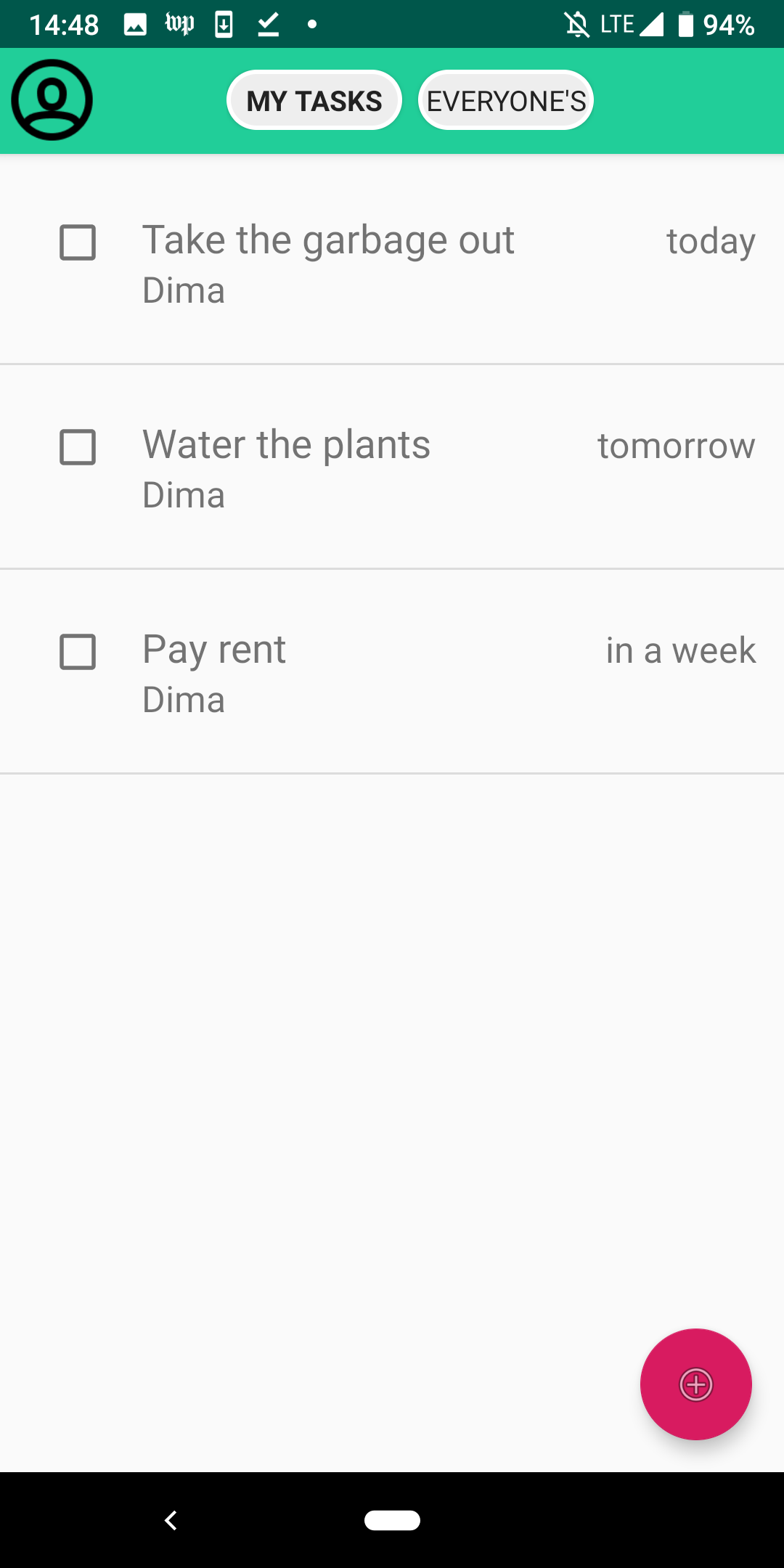Check off Take the garbage out
The height and width of the screenshot is (1568, 784).
pyautogui.click(x=78, y=242)
